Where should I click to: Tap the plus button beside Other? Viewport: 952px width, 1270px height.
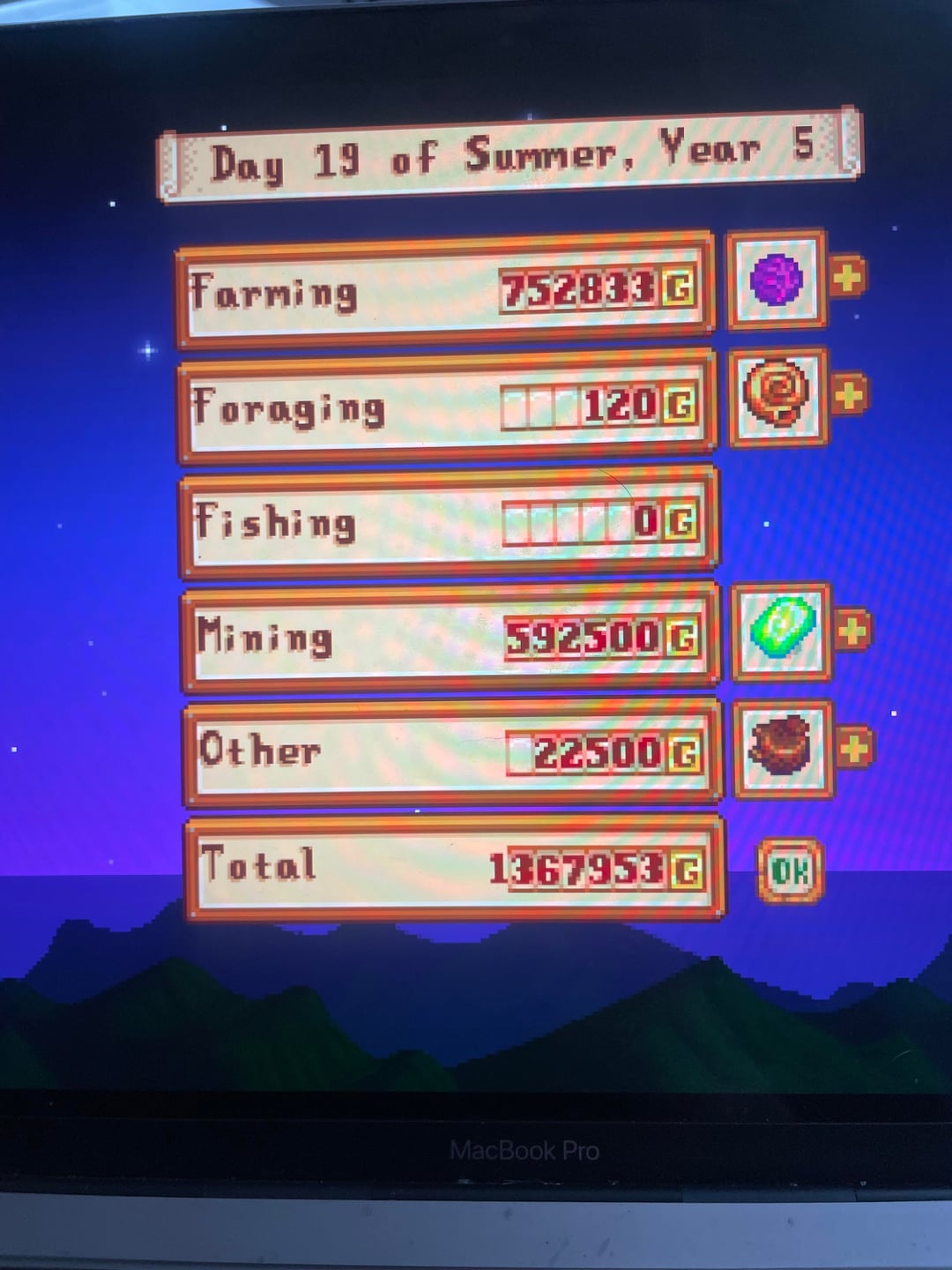click(853, 748)
